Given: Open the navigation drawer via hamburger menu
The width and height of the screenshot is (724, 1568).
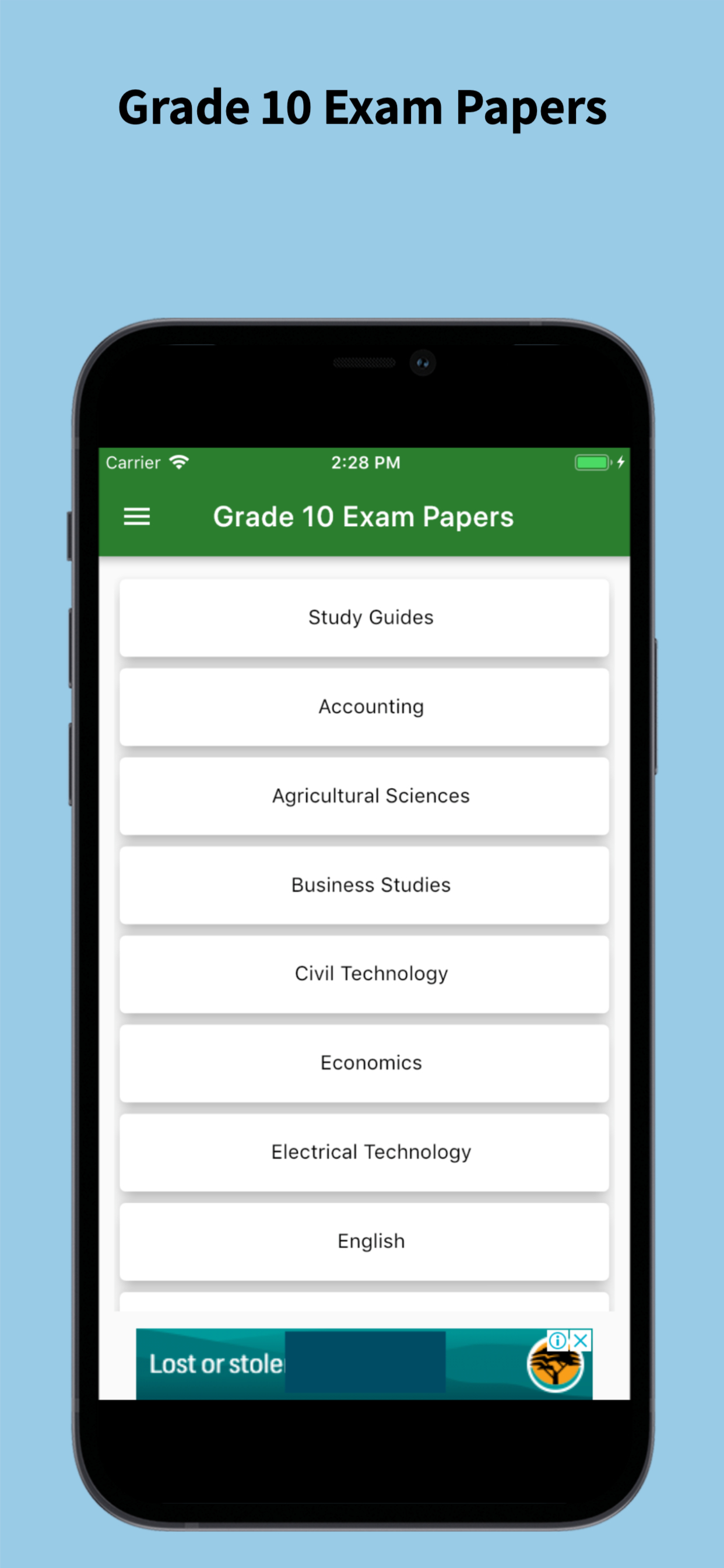Looking at the screenshot, I should [x=137, y=517].
